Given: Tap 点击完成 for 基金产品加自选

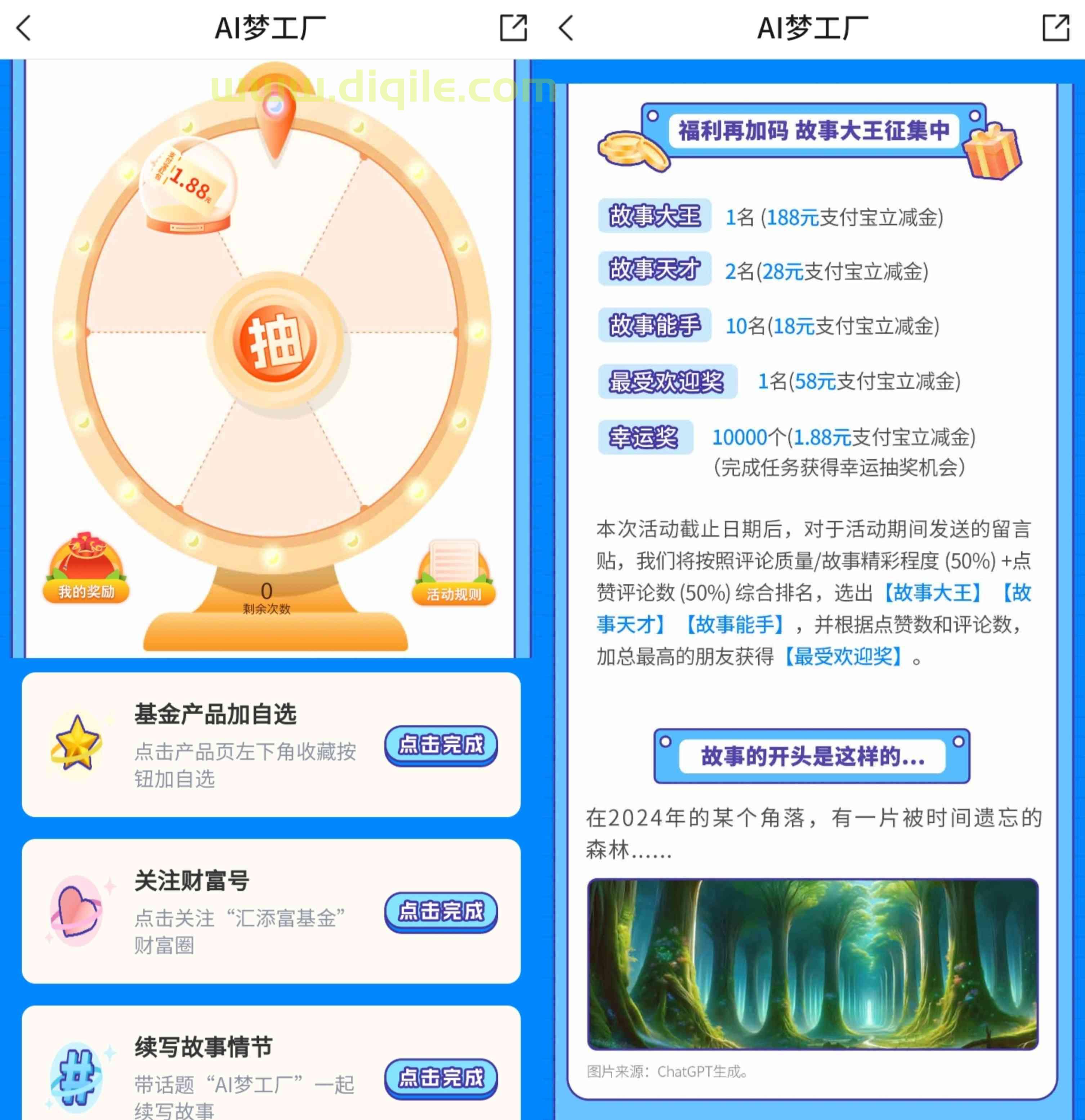Looking at the screenshot, I should click(441, 745).
